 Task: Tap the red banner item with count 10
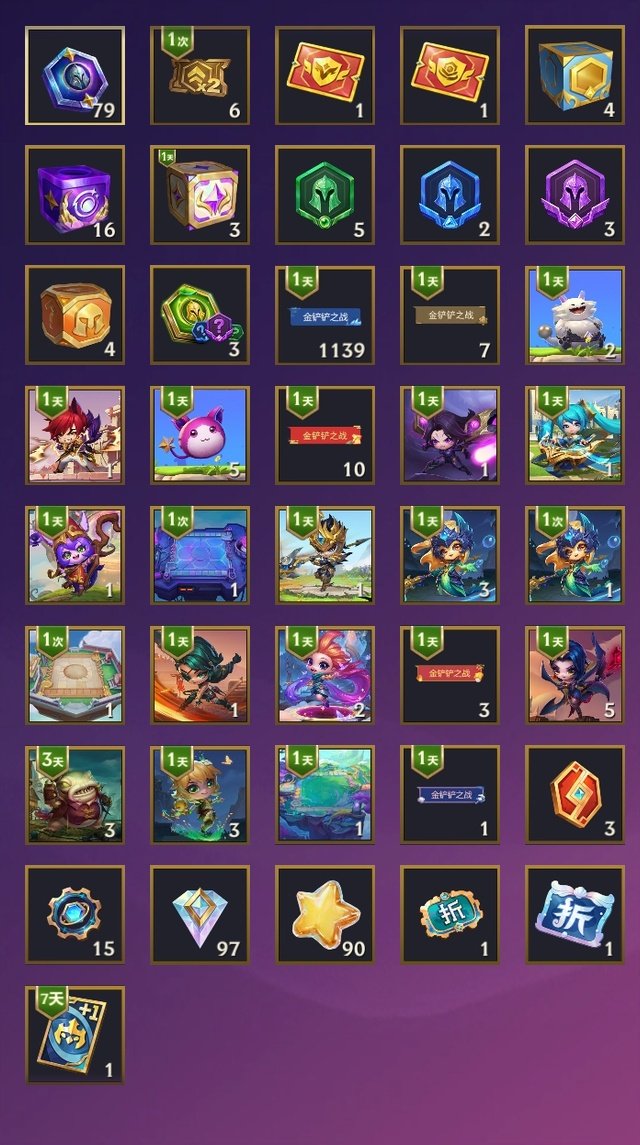coord(325,434)
